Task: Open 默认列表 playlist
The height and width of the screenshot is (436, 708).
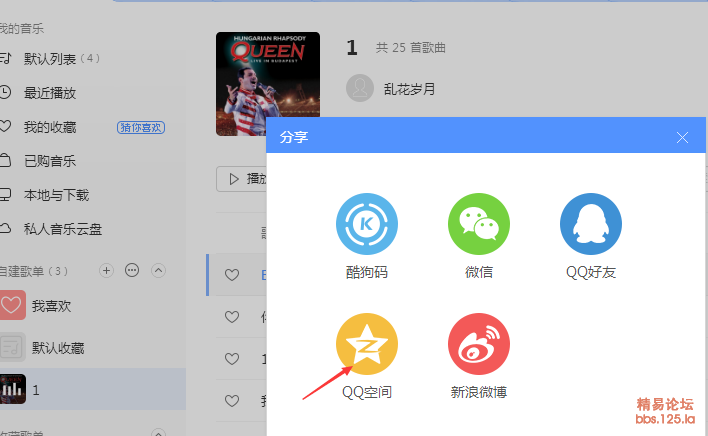Action: coord(60,58)
